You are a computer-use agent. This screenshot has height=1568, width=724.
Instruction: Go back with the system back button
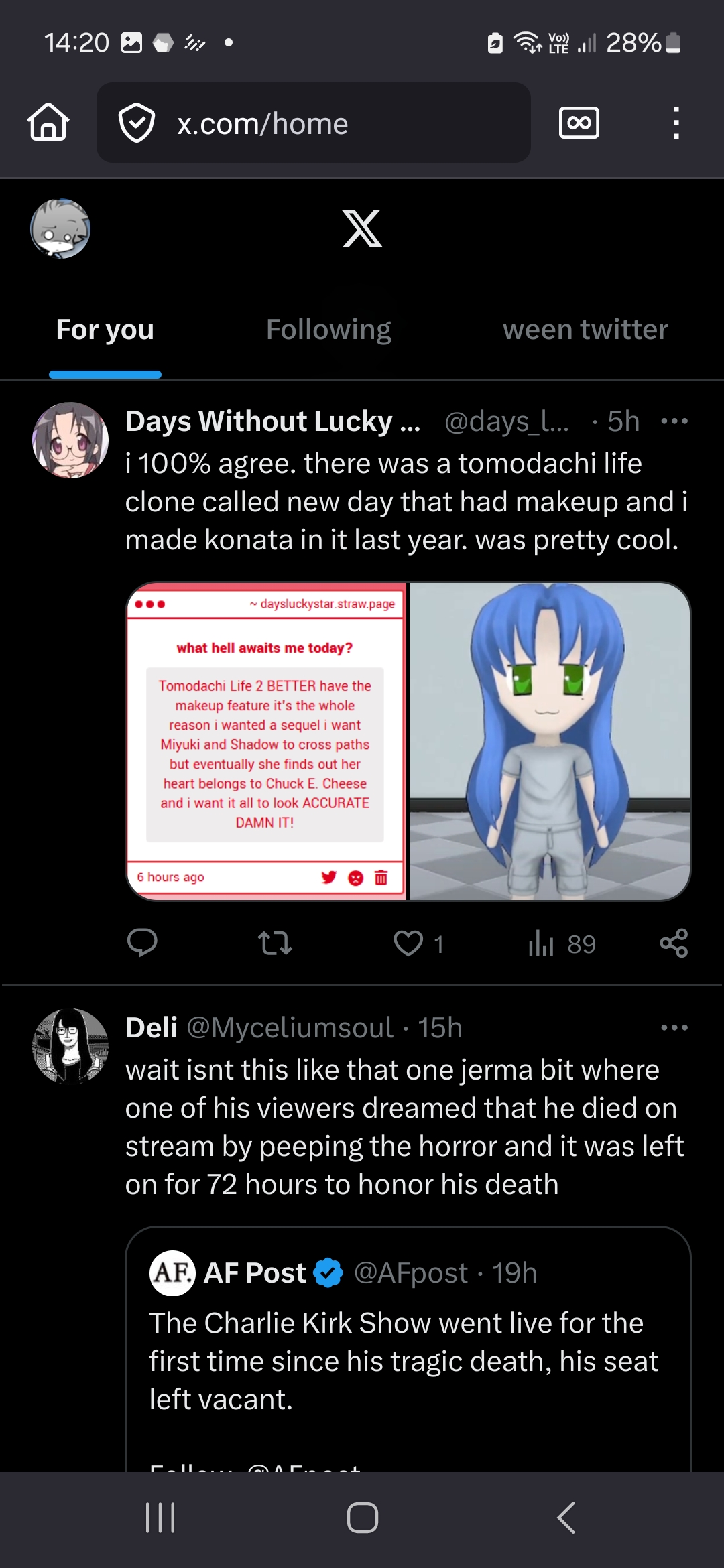pyautogui.click(x=566, y=1518)
